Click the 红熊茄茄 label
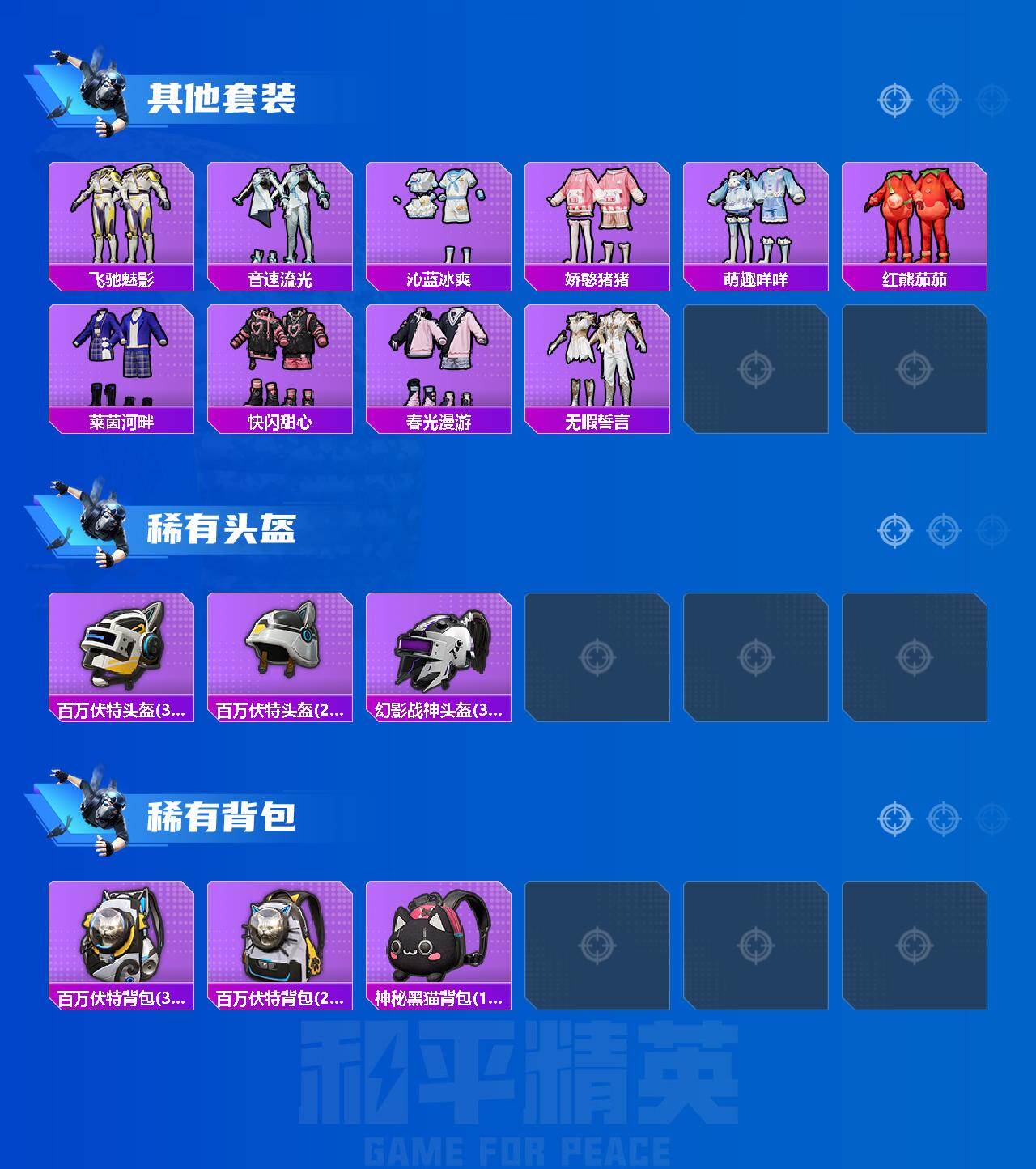This screenshot has width=1036, height=1169. tap(915, 278)
